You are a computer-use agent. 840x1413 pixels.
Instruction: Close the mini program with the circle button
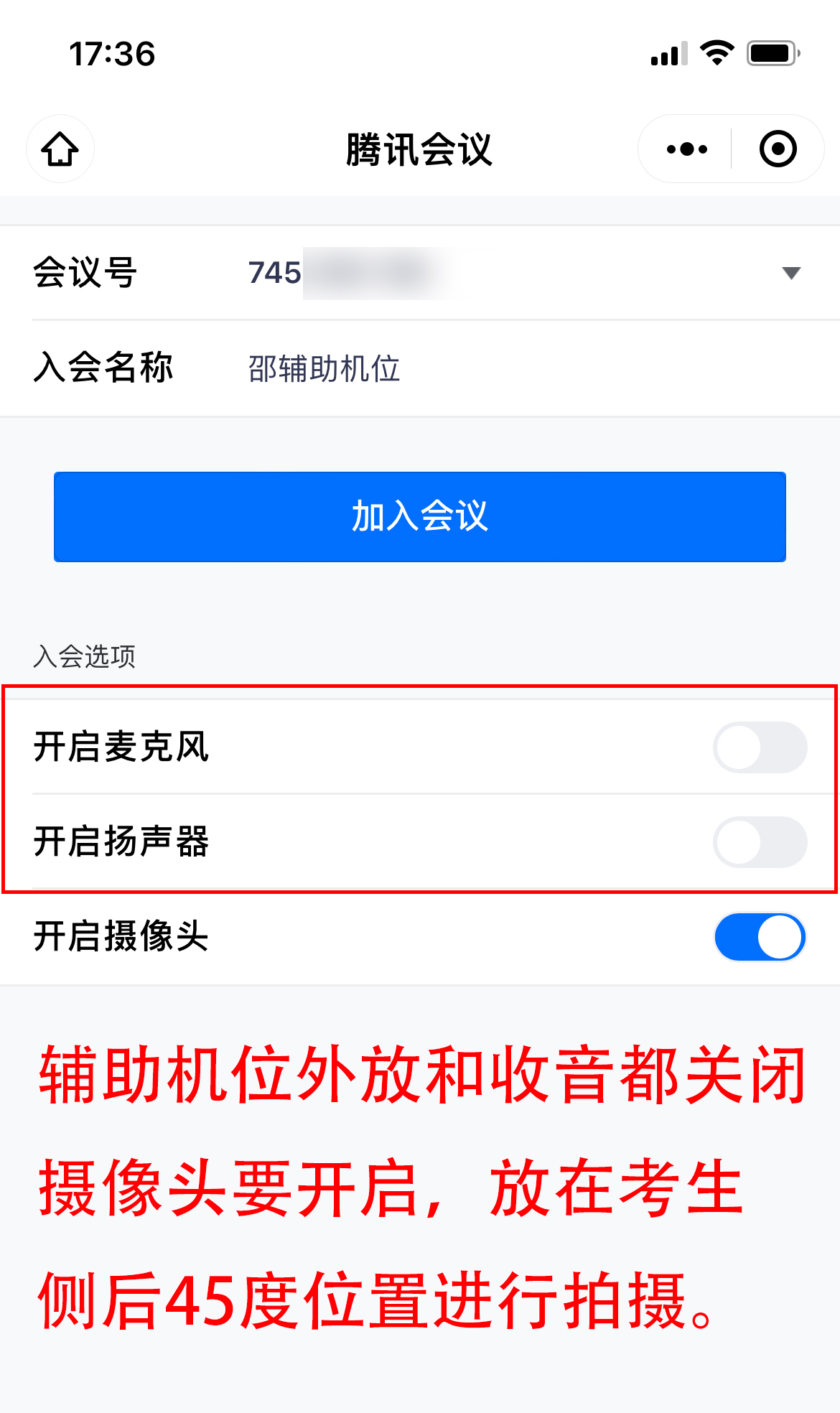(778, 149)
